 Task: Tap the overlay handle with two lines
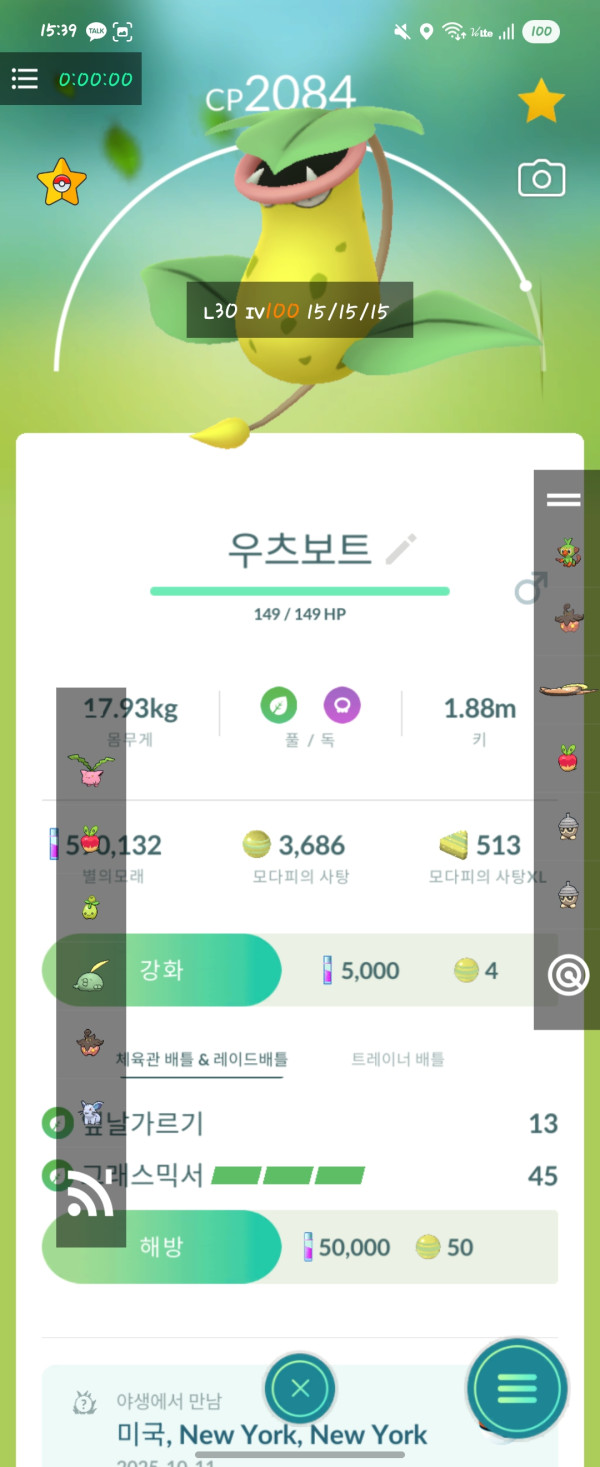564,500
